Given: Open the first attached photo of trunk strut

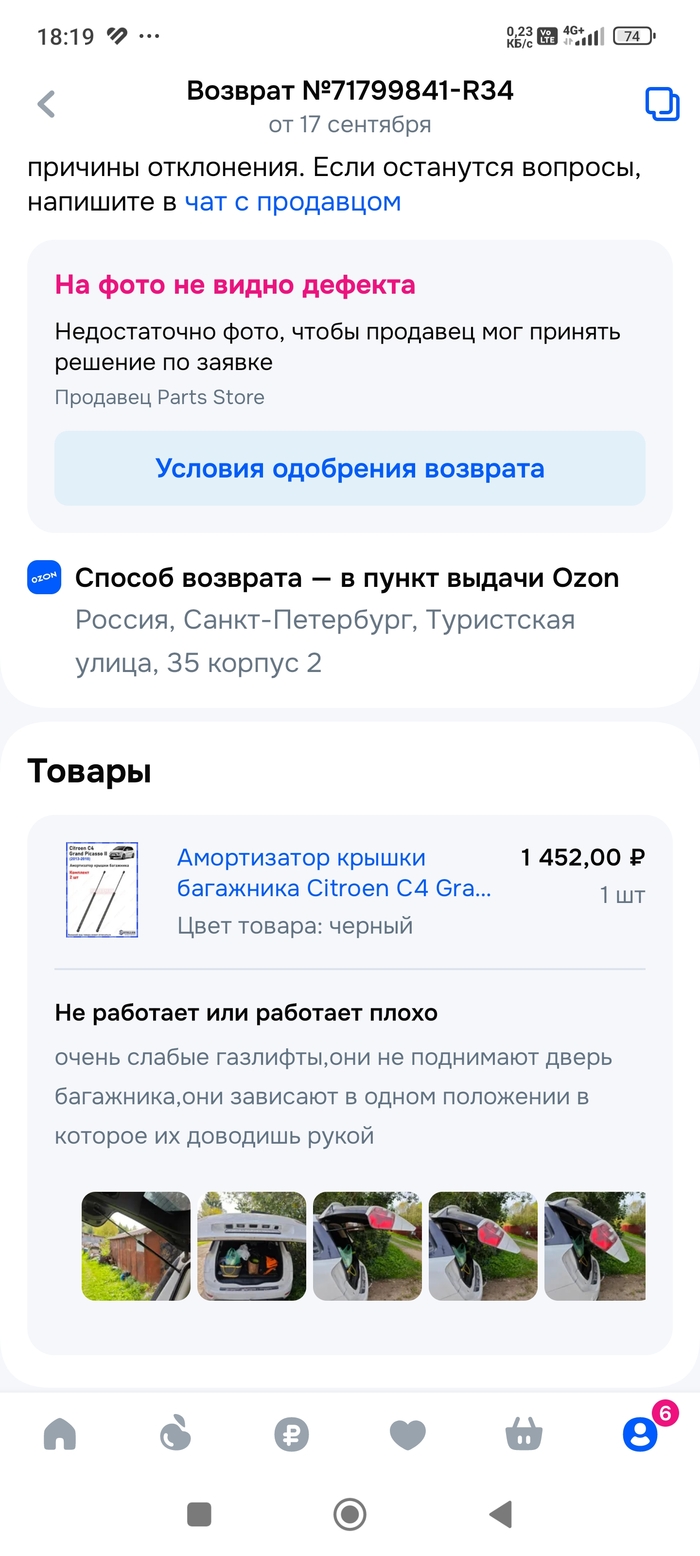Looking at the screenshot, I should (136, 1246).
